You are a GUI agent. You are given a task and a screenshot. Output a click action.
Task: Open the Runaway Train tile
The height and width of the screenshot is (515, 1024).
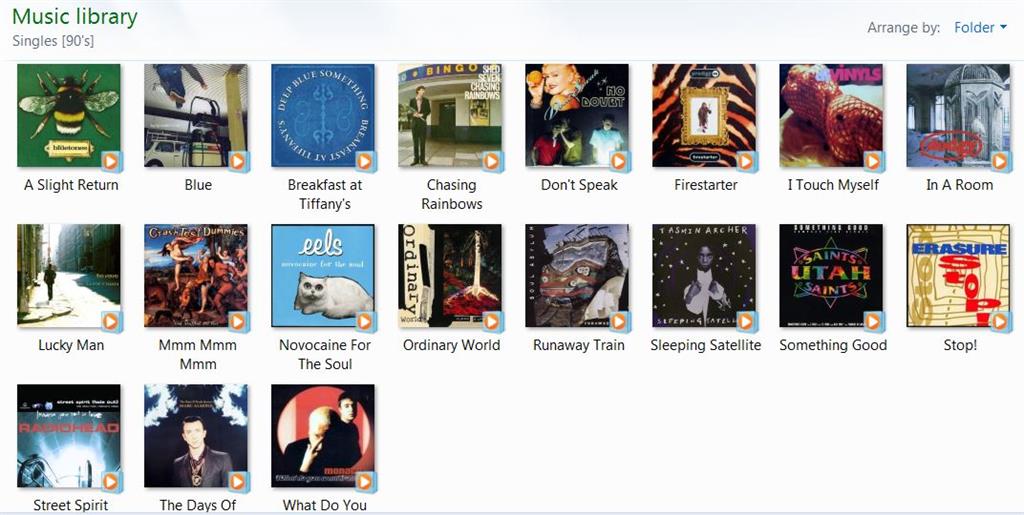coord(577,276)
